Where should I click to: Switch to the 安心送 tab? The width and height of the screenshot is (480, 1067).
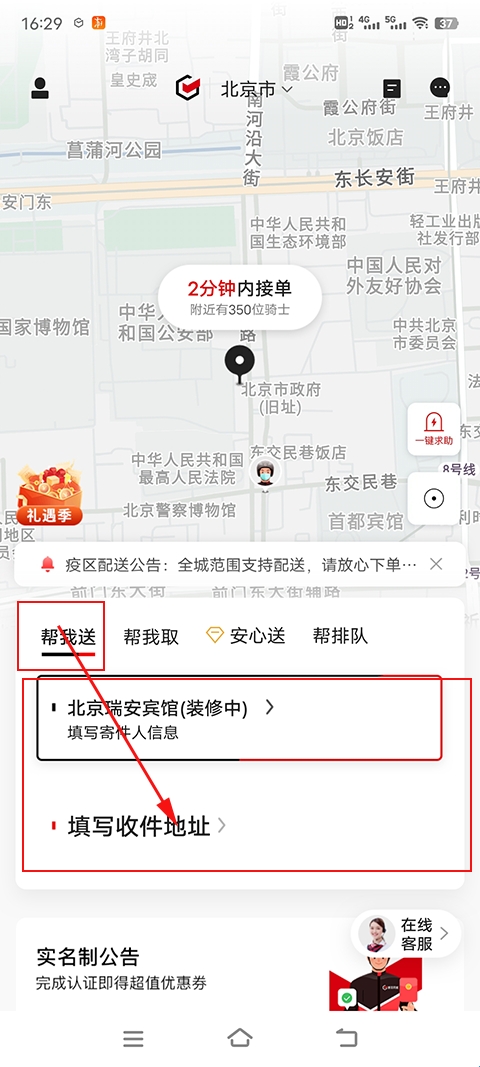tap(245, 636)
